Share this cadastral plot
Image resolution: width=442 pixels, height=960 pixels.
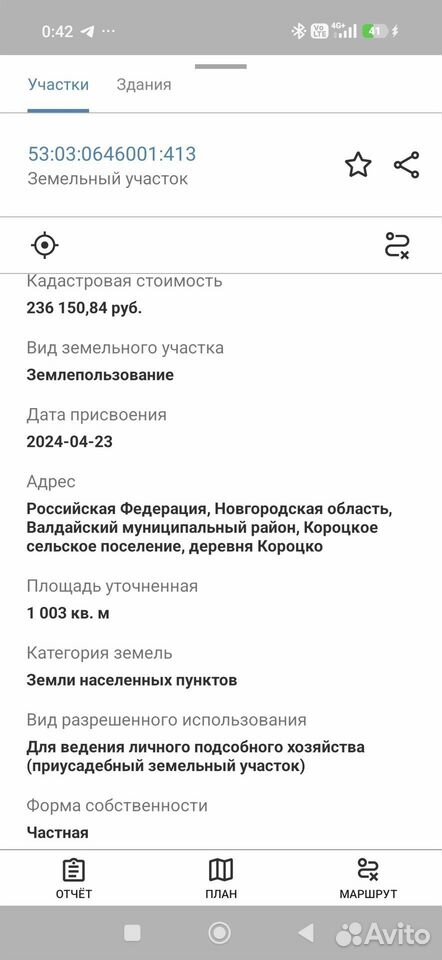click(x=406, y=165)
